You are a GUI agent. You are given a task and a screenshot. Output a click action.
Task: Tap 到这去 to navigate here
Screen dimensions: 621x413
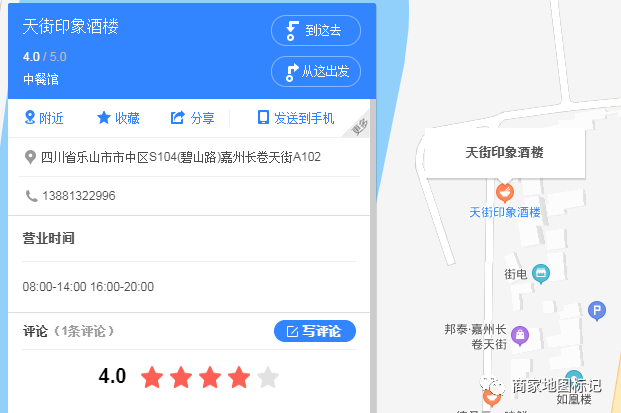coord(315,31)
